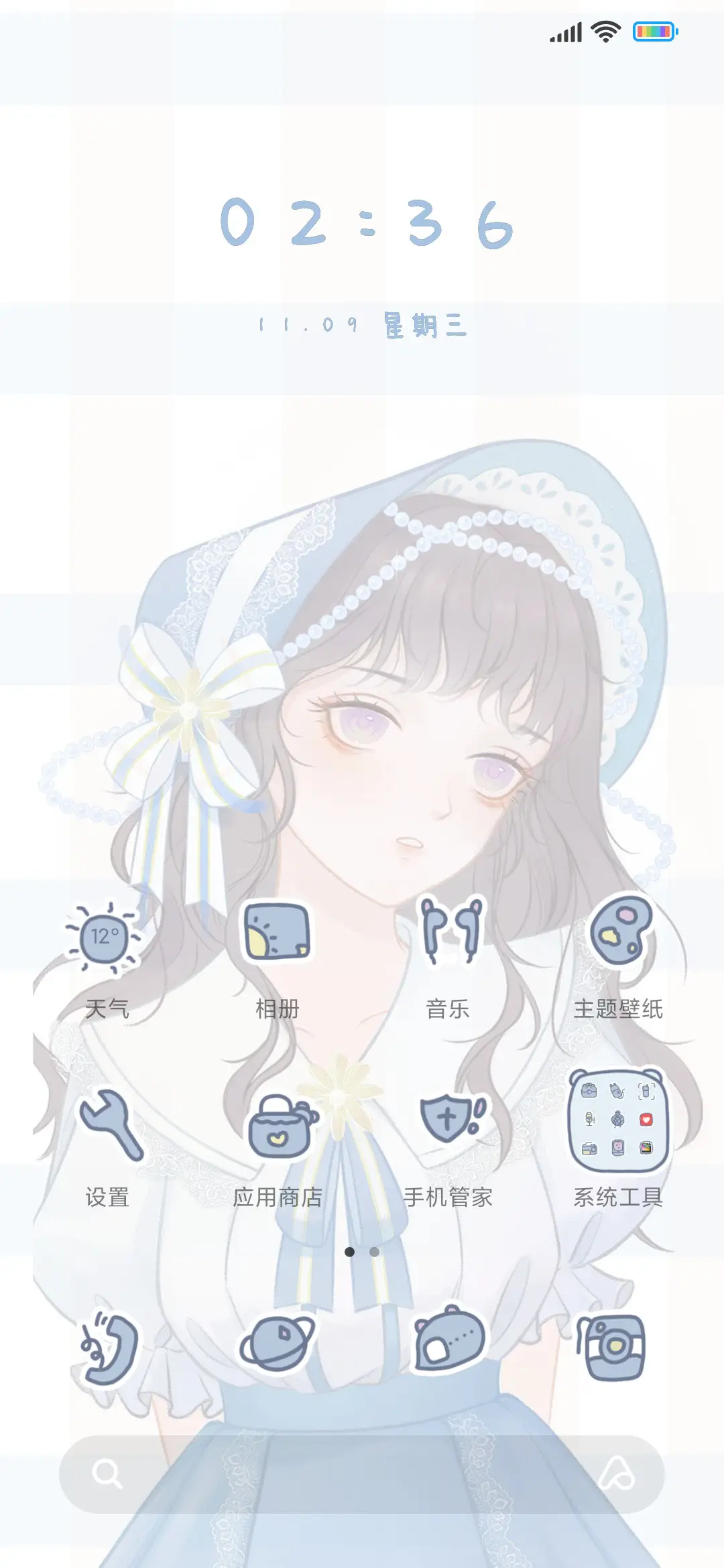Open the 系统工具 system tools folder
Viewport: 724px width, 1568px height.
tap(617, 1119)
